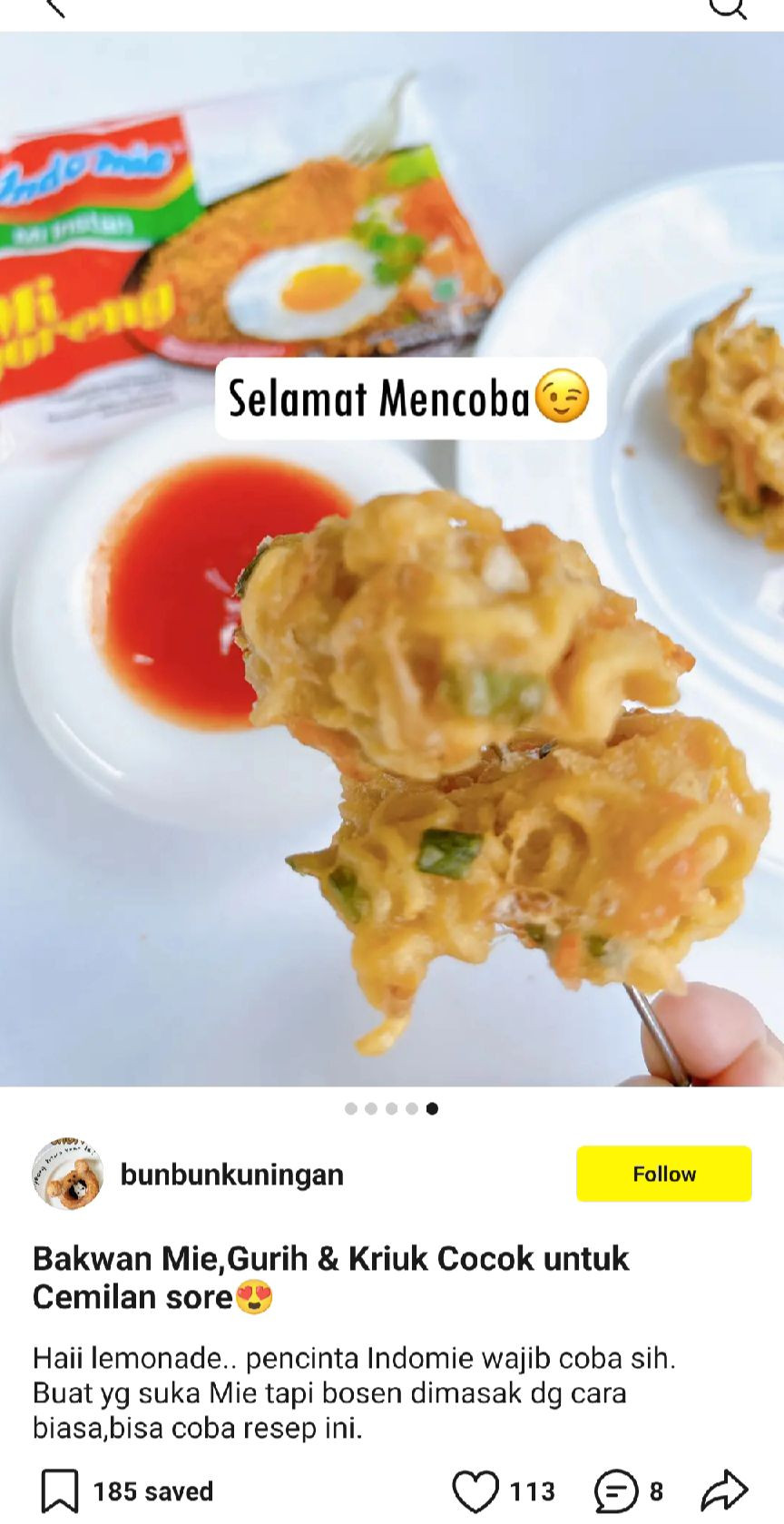Screen dimensions: 784x1524
Task: Jump to the first carousel dot
Action: [x=349, y=1108]
